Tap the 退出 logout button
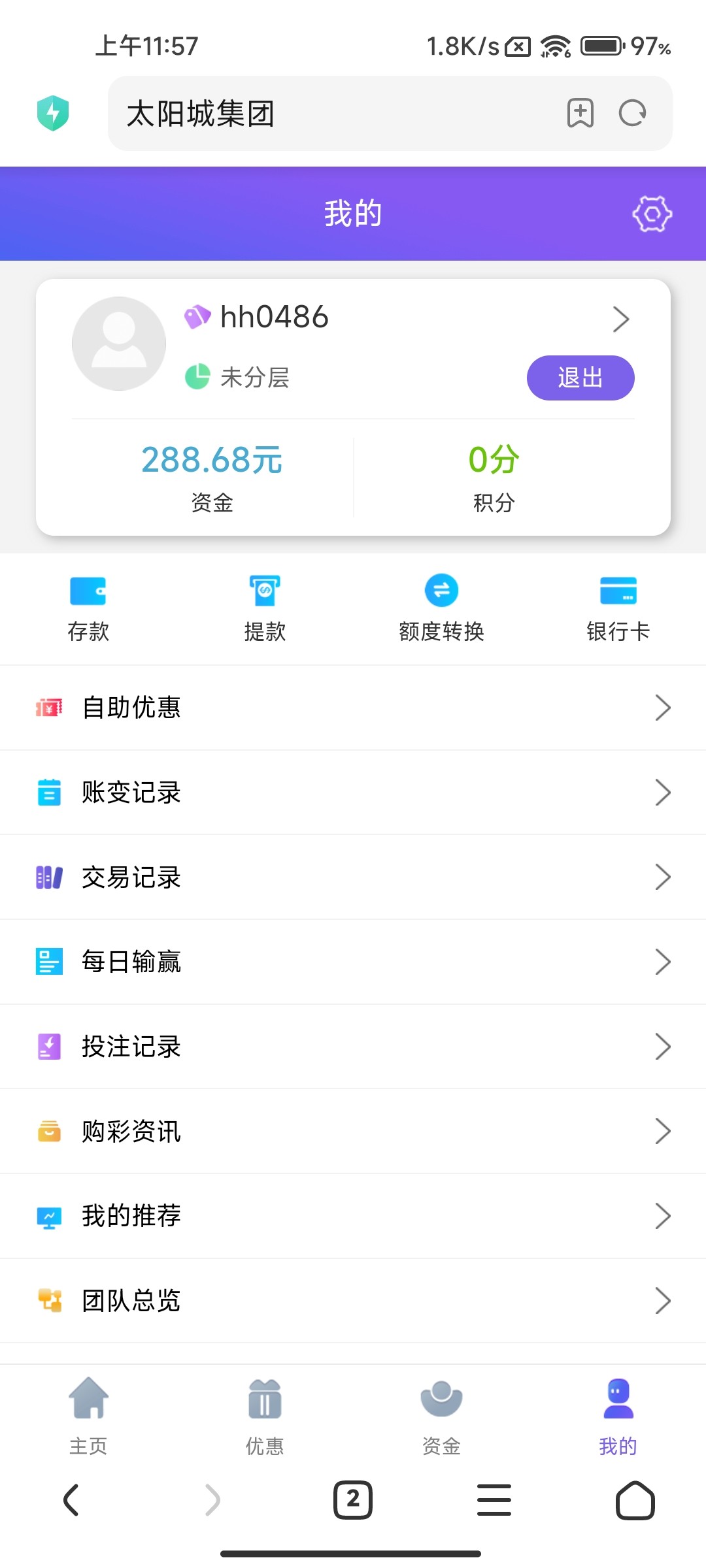This screenshot has width=706, height=1568. coord(580,378)
